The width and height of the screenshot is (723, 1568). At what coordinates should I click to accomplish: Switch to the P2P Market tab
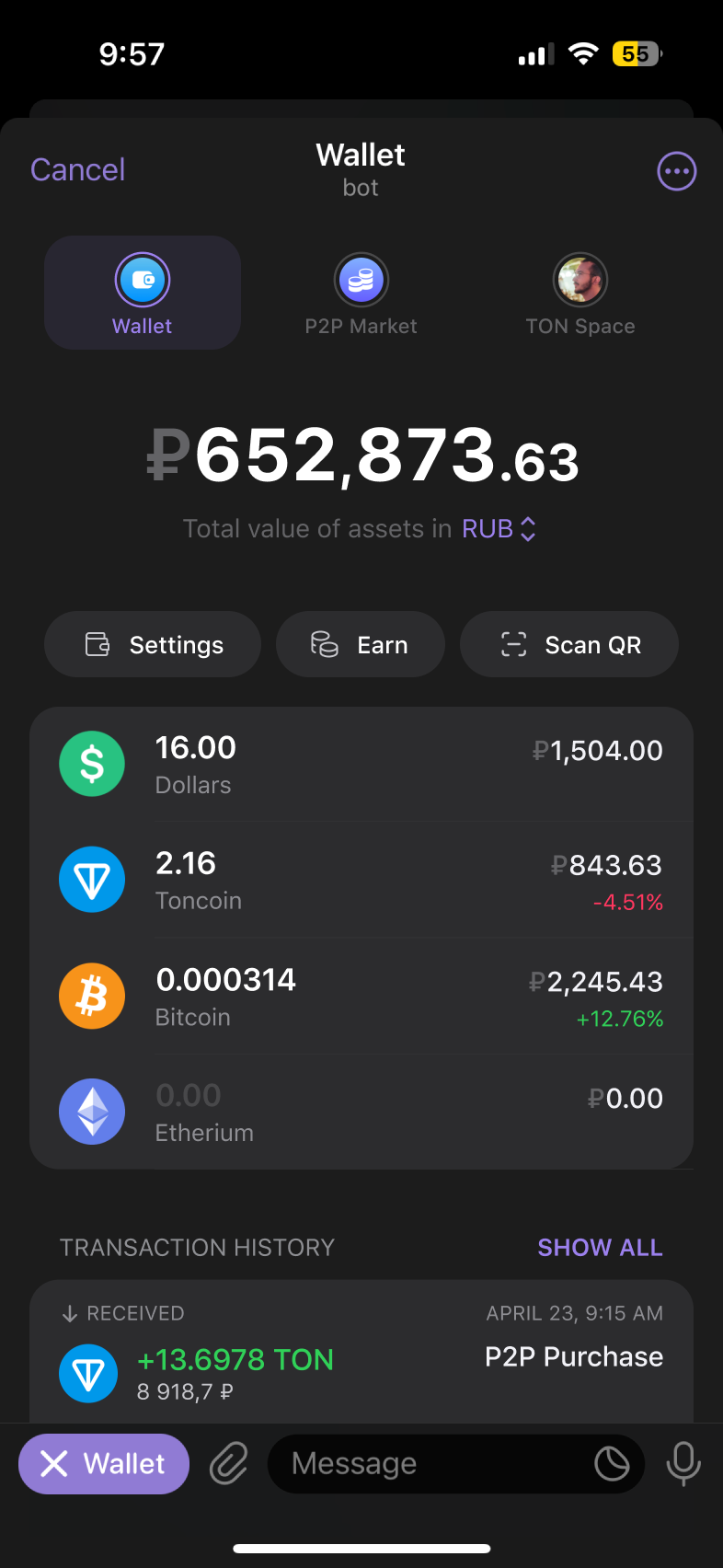click(361, 294)
